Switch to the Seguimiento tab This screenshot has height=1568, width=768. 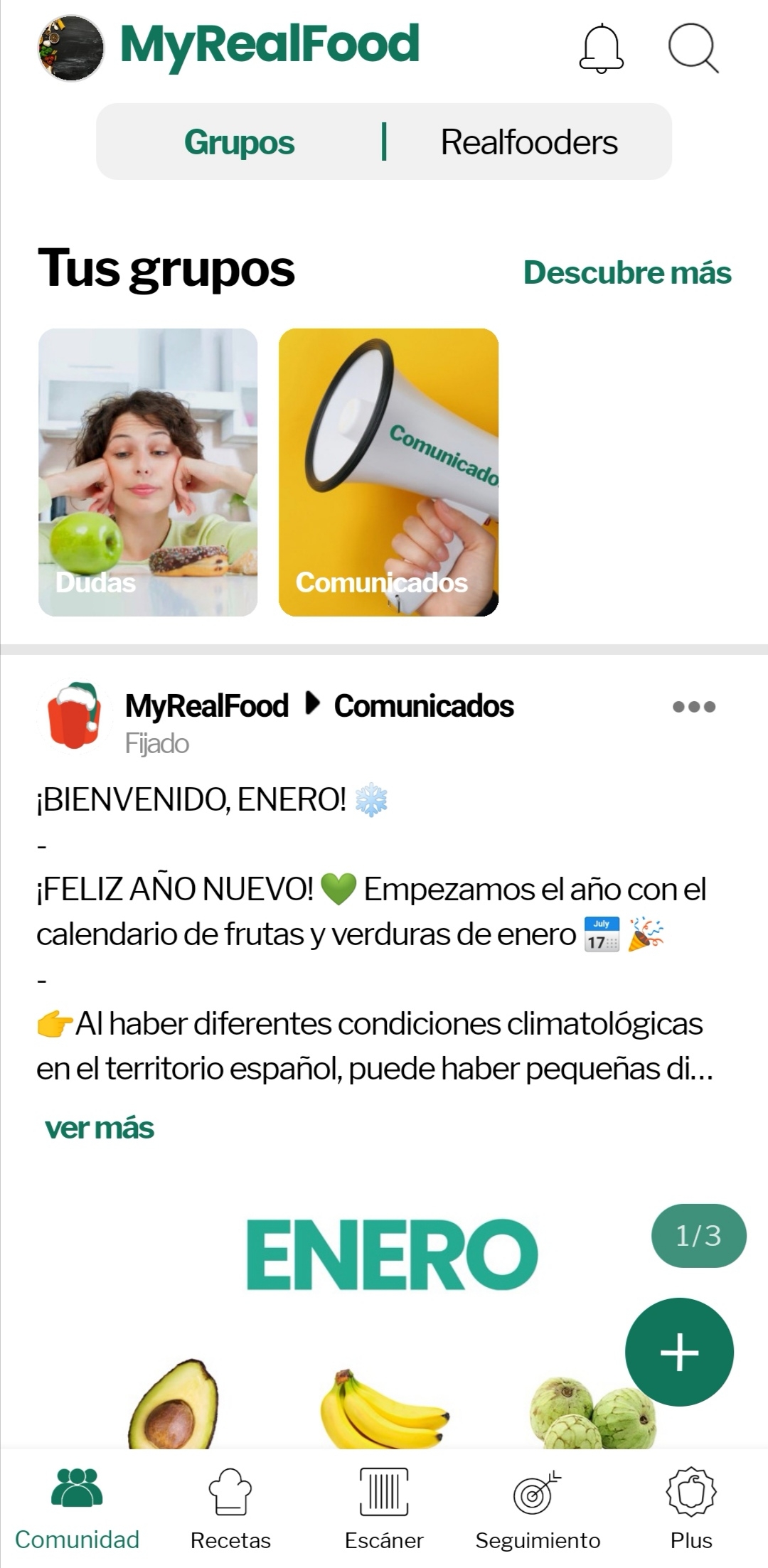(538, 1508)
